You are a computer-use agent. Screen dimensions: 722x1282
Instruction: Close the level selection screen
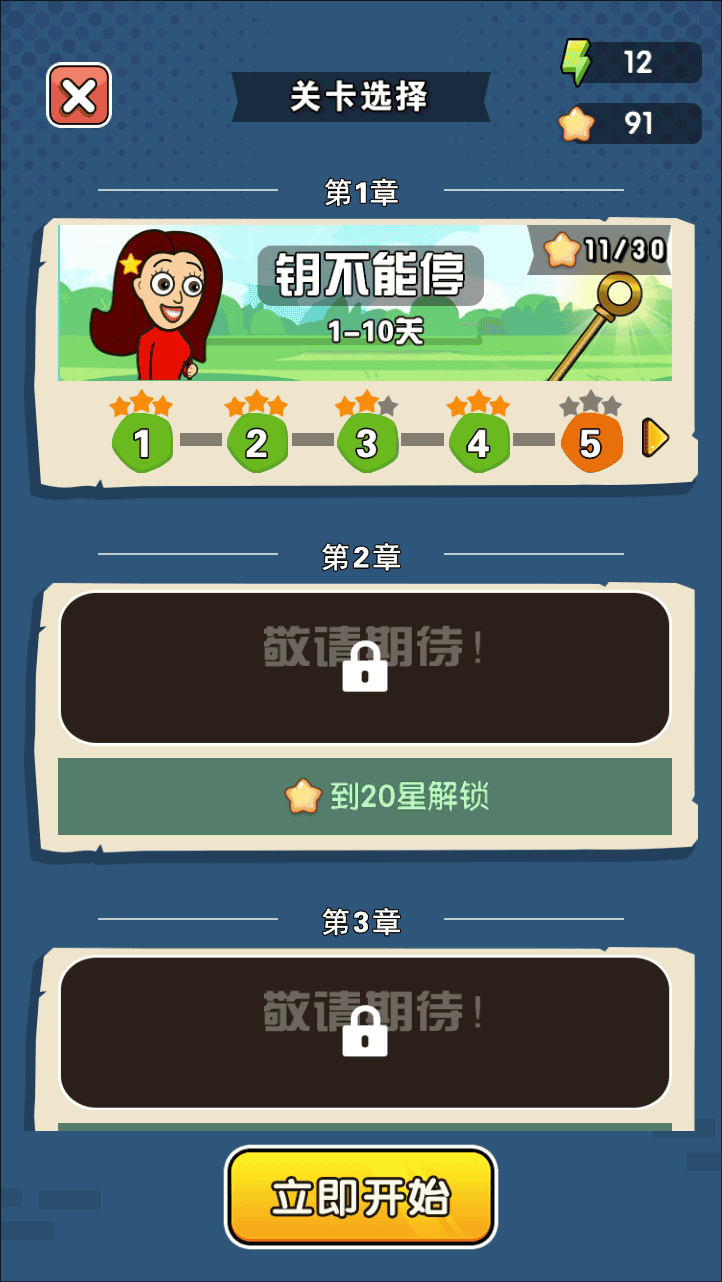(79, 96)
